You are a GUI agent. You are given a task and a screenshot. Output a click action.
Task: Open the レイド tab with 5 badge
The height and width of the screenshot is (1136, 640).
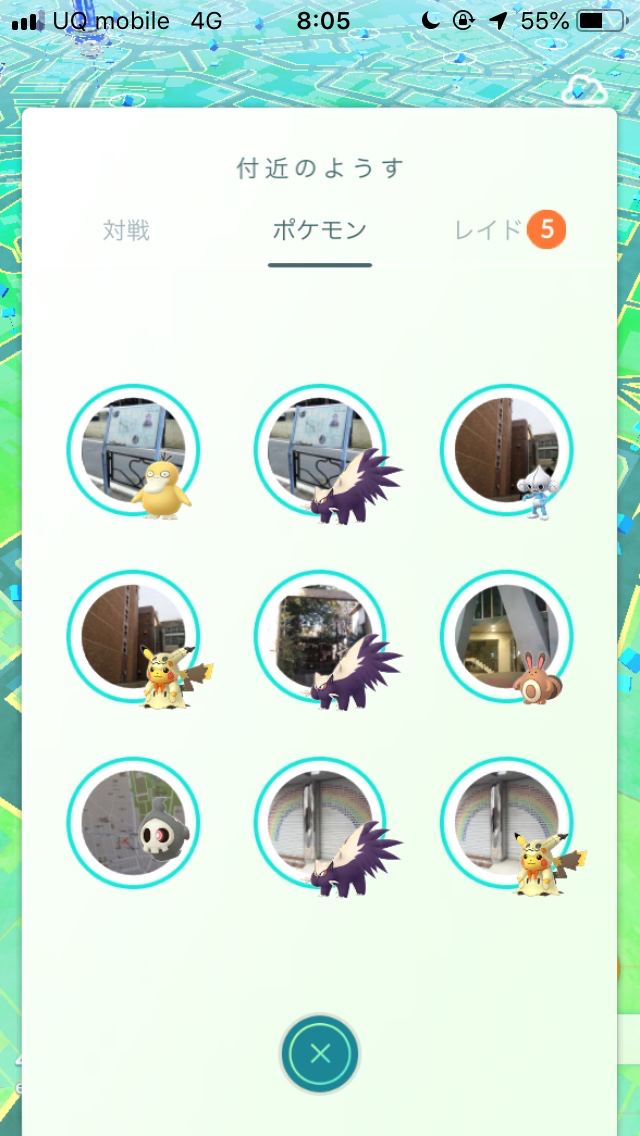[x=508, y=231]
